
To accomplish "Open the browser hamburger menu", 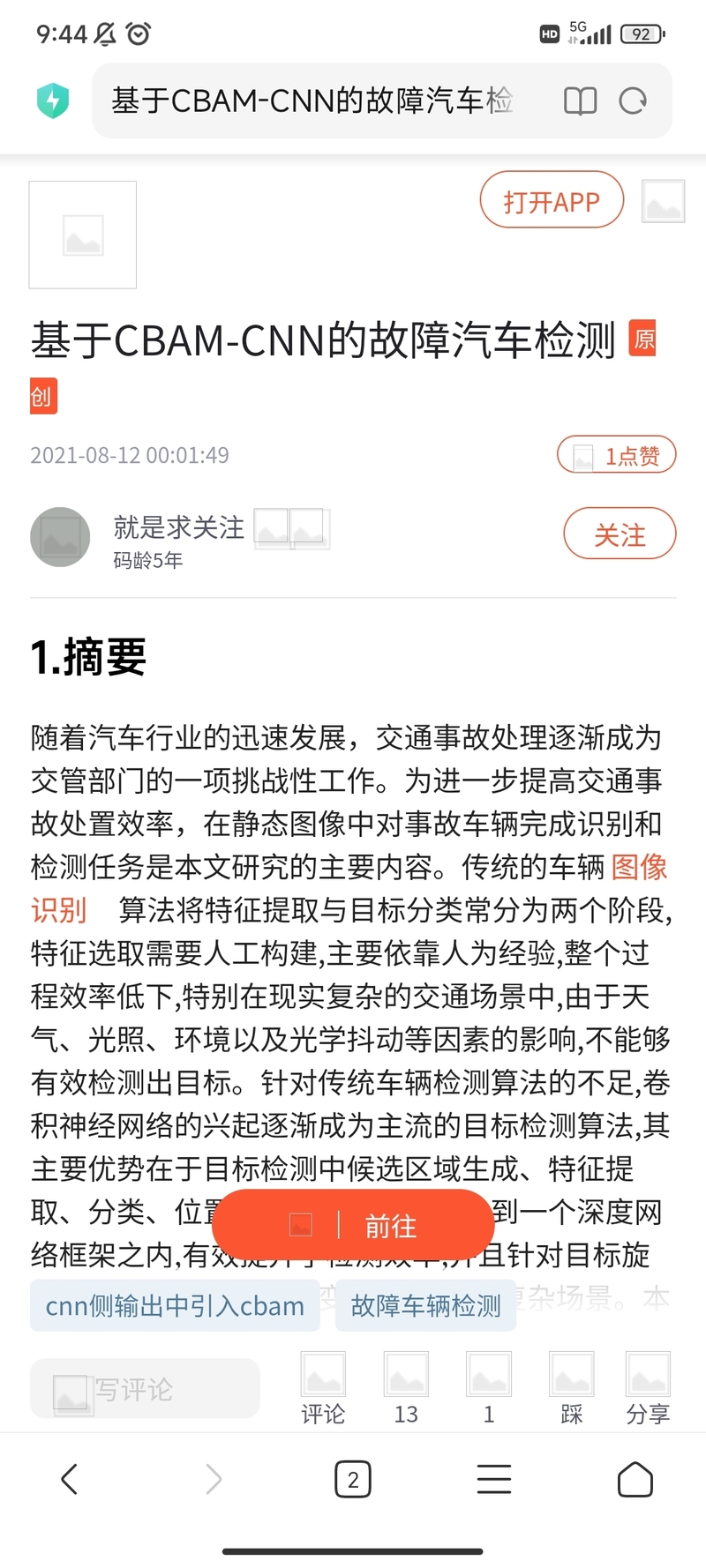I will (494, 1479).
